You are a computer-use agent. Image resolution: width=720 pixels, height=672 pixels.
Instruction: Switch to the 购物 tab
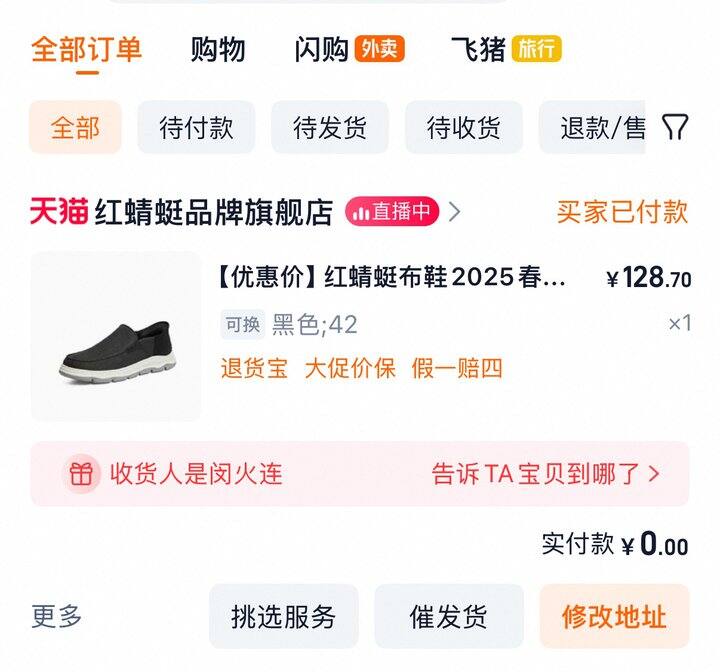tap(217, 49)
